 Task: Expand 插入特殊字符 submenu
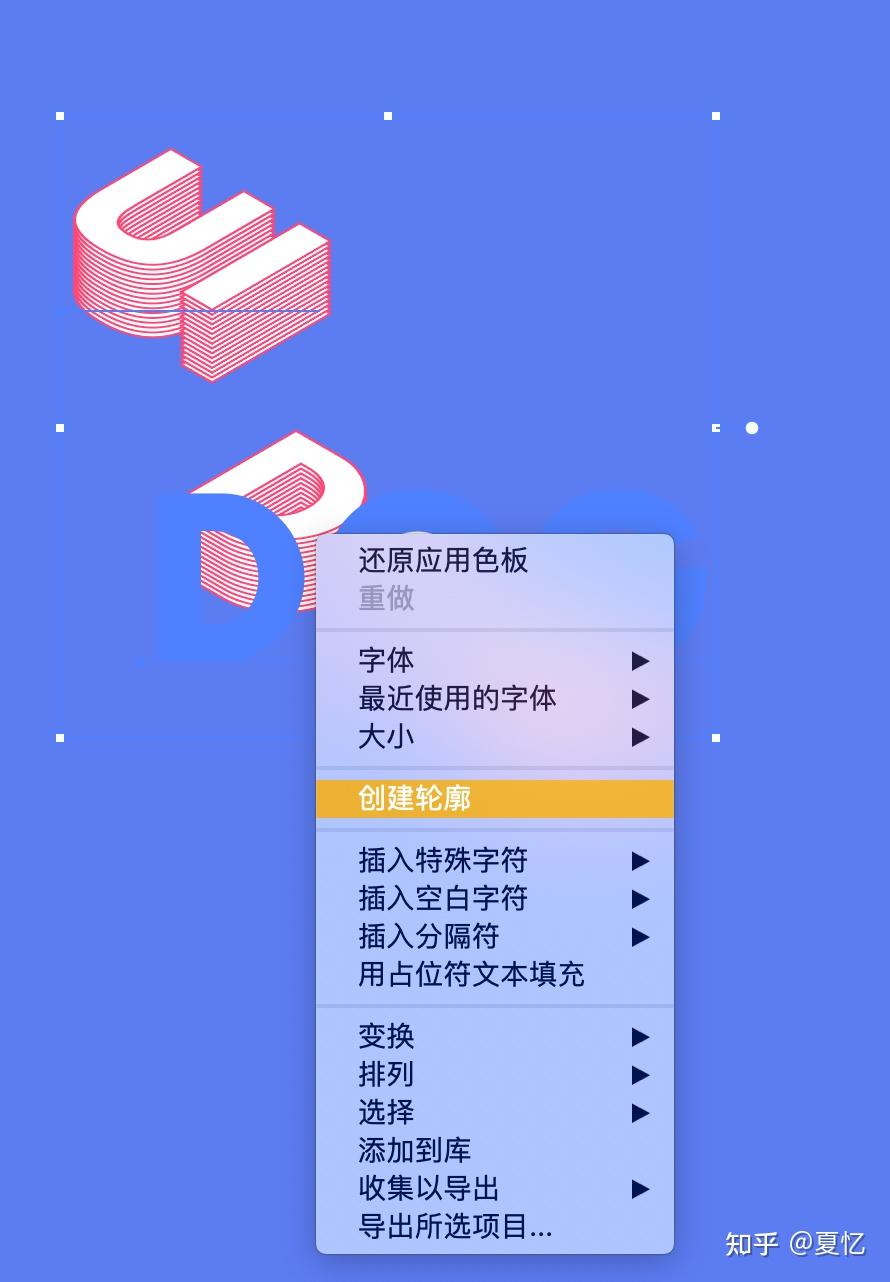pos(443,860)
